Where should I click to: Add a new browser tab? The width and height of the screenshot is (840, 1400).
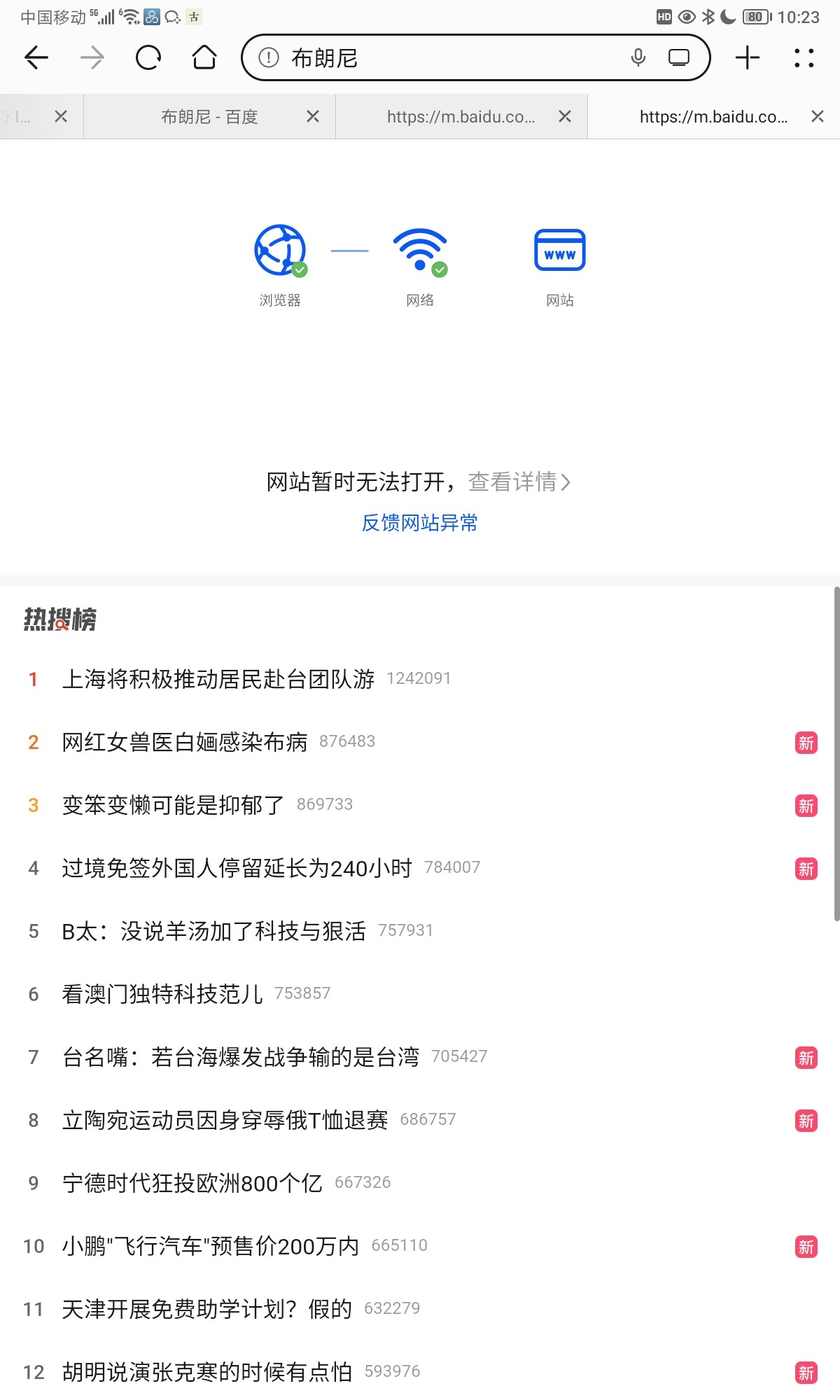(x=748, y=57)
